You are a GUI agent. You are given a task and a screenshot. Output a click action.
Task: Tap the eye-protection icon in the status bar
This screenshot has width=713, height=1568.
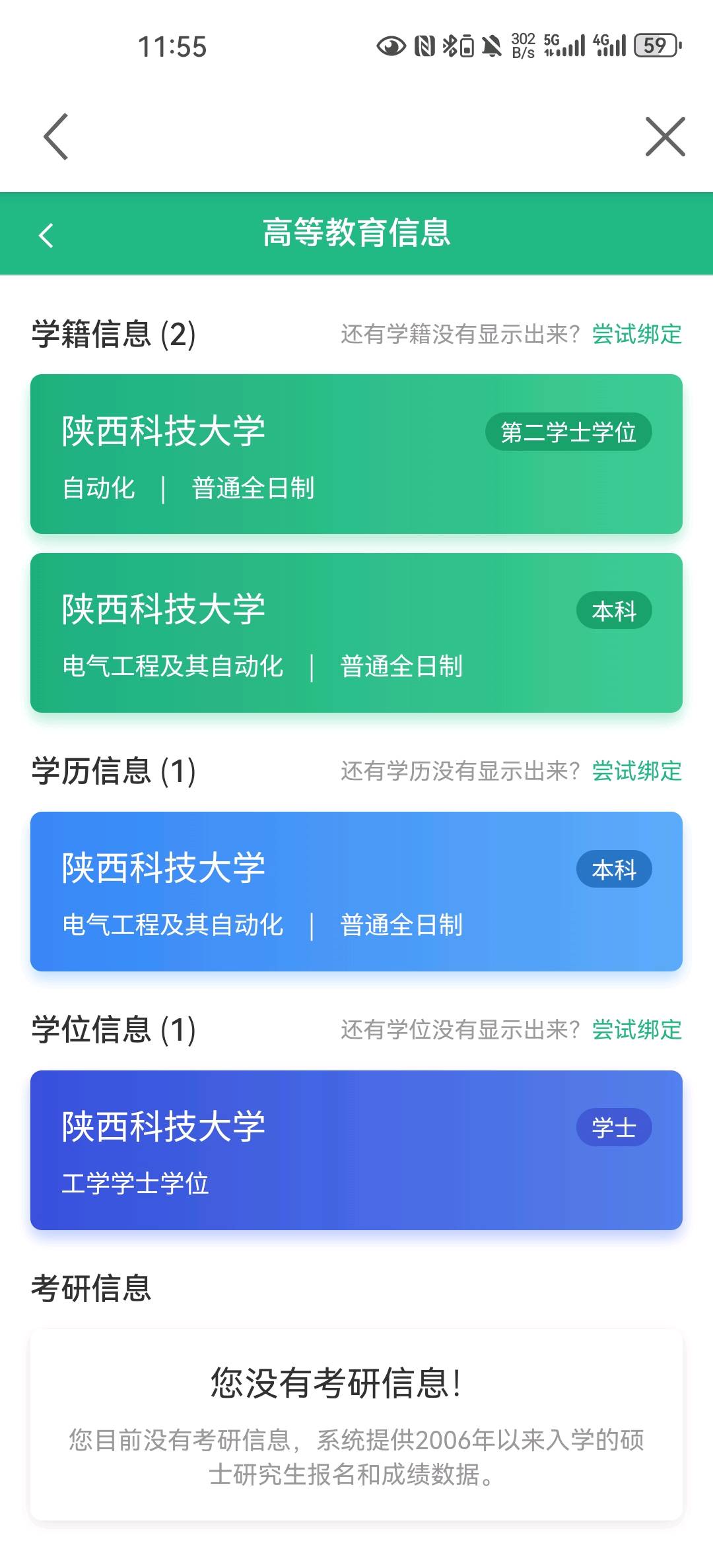[389, 46]
